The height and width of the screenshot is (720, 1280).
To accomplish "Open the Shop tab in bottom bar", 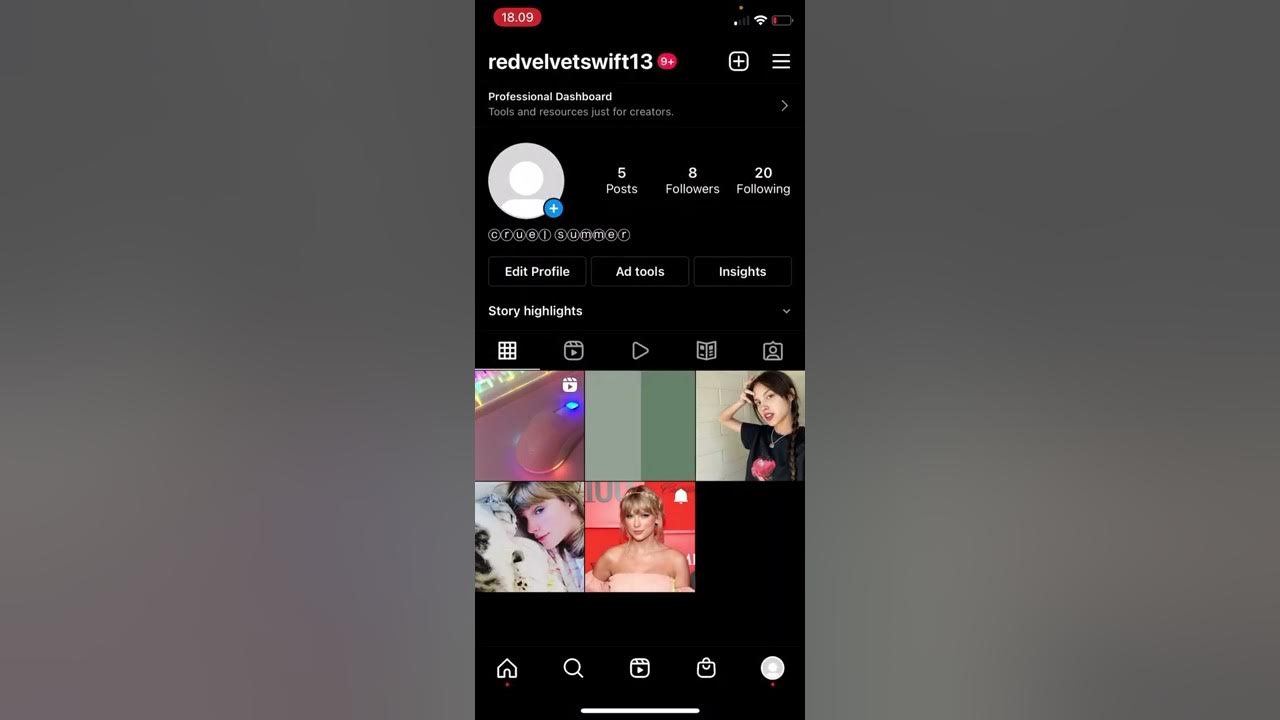I will tap(706, 668).
